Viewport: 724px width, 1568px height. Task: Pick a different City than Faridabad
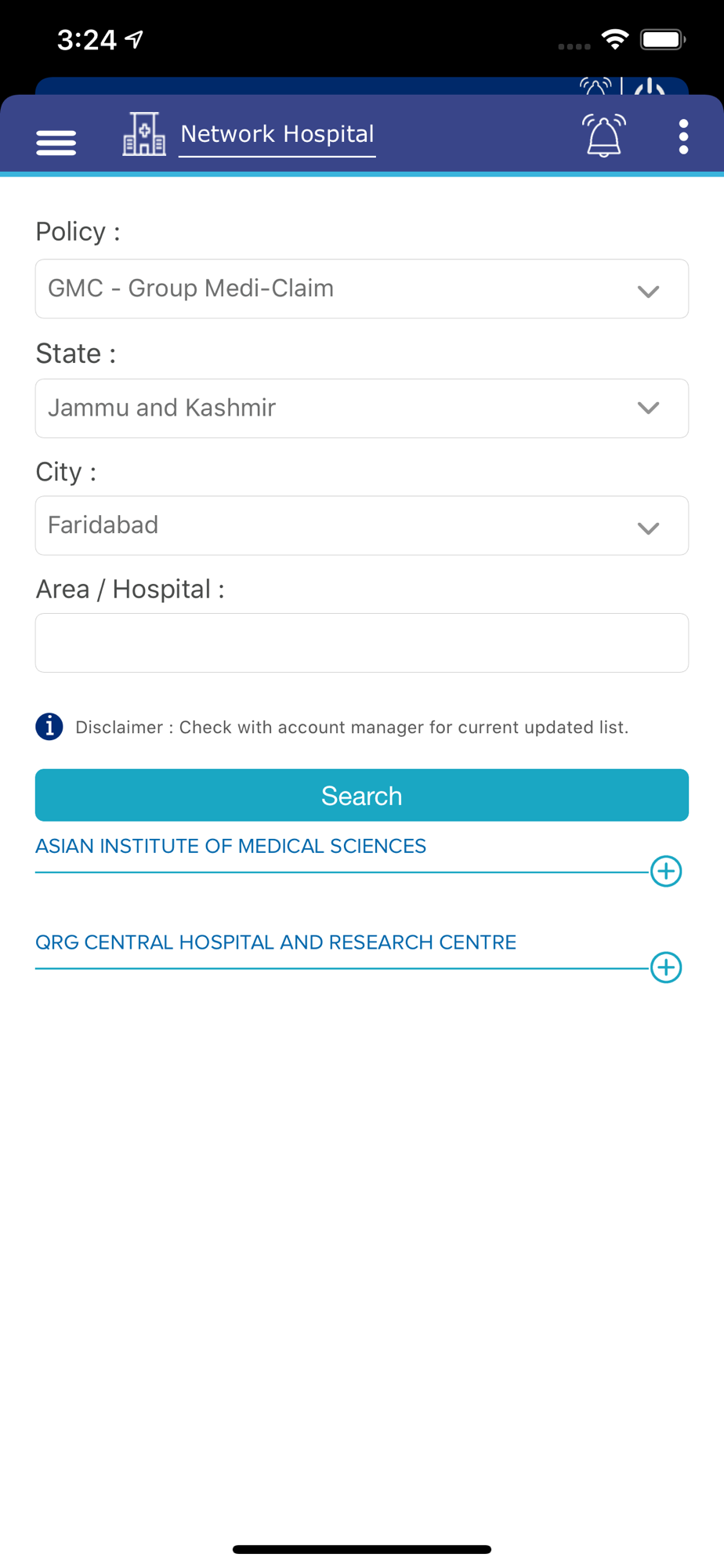[x=362, y=525]
